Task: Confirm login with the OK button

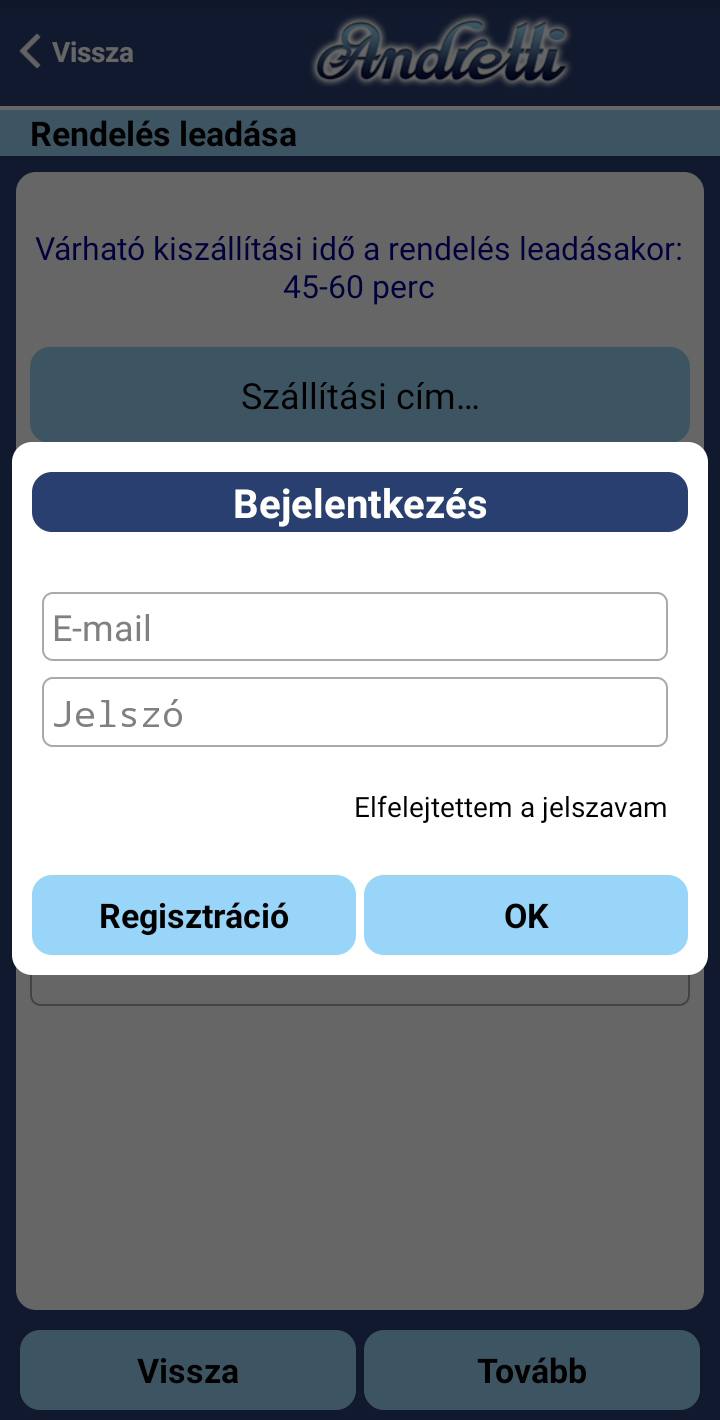Action: (526, 916)
